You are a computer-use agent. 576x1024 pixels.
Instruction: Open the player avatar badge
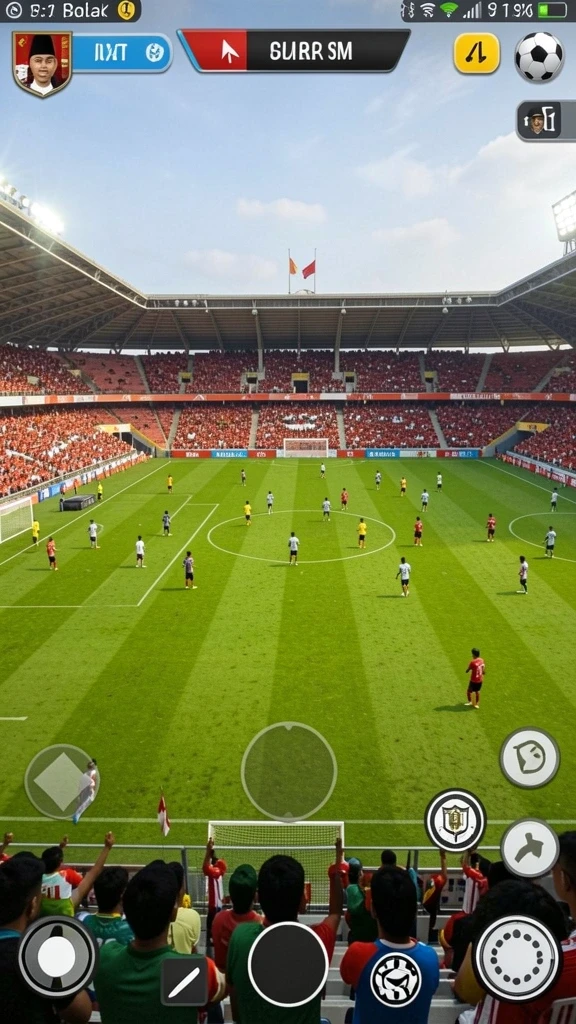point(42,64)
